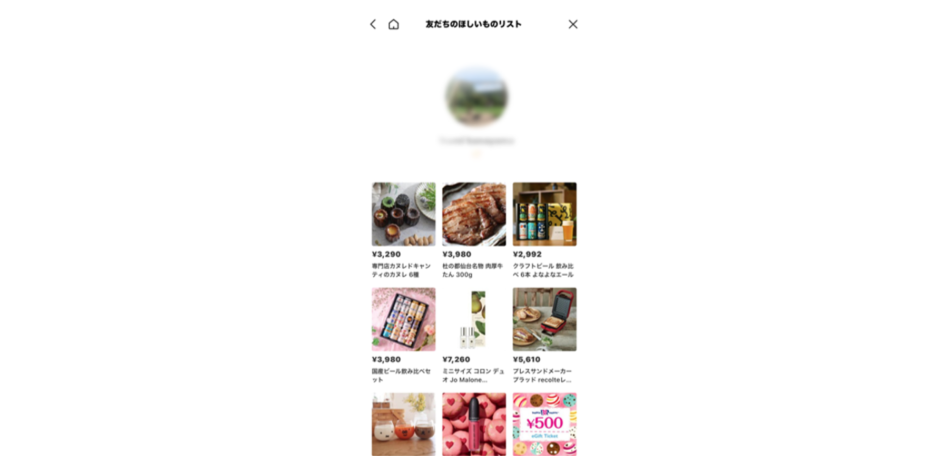The image size is (939, 469).
Task: View the Sendai beef tongue 300g item
Action: pos(474,214)
